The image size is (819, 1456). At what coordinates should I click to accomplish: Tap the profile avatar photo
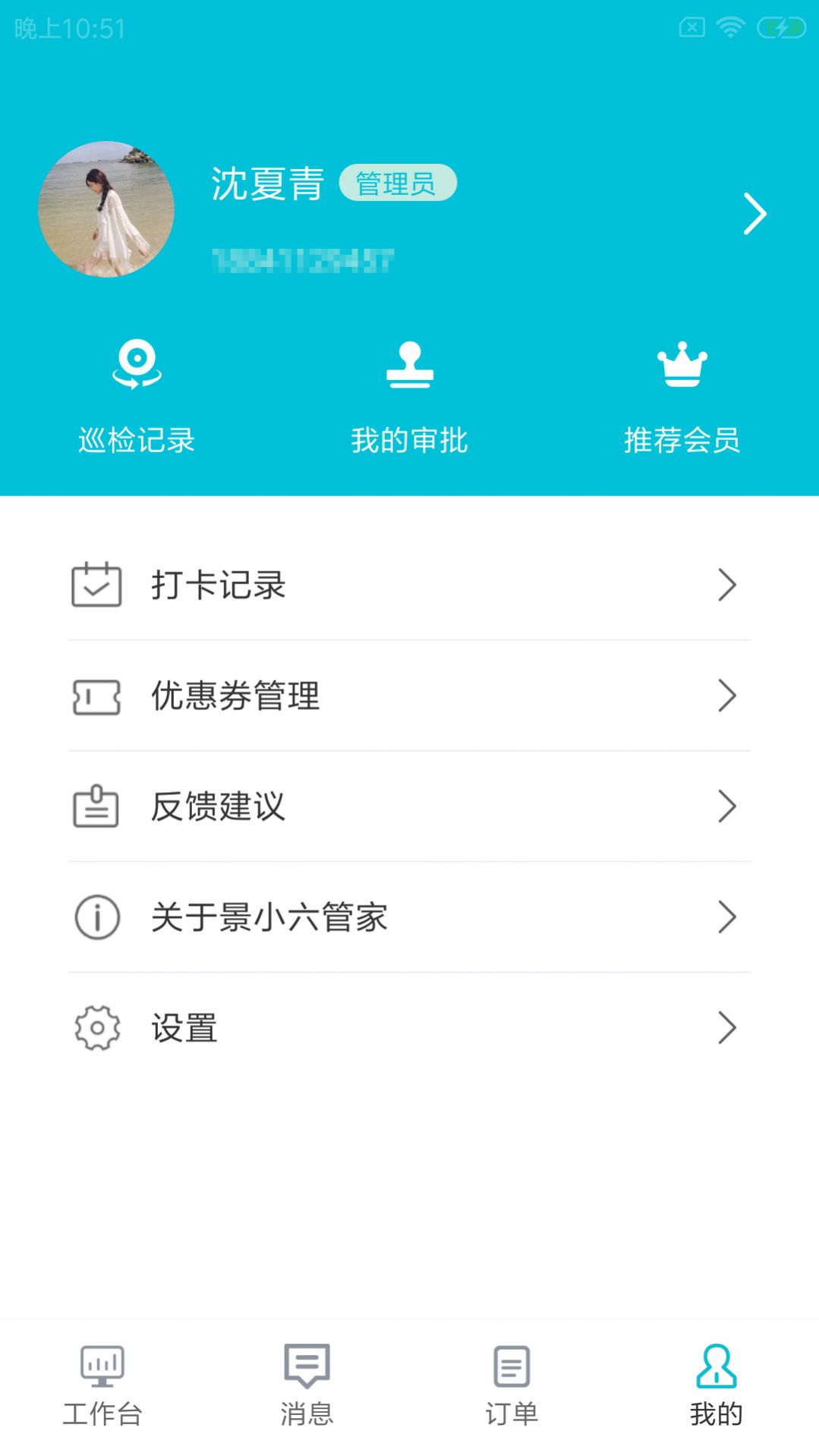pyautogui.click(x=106, y=212)
